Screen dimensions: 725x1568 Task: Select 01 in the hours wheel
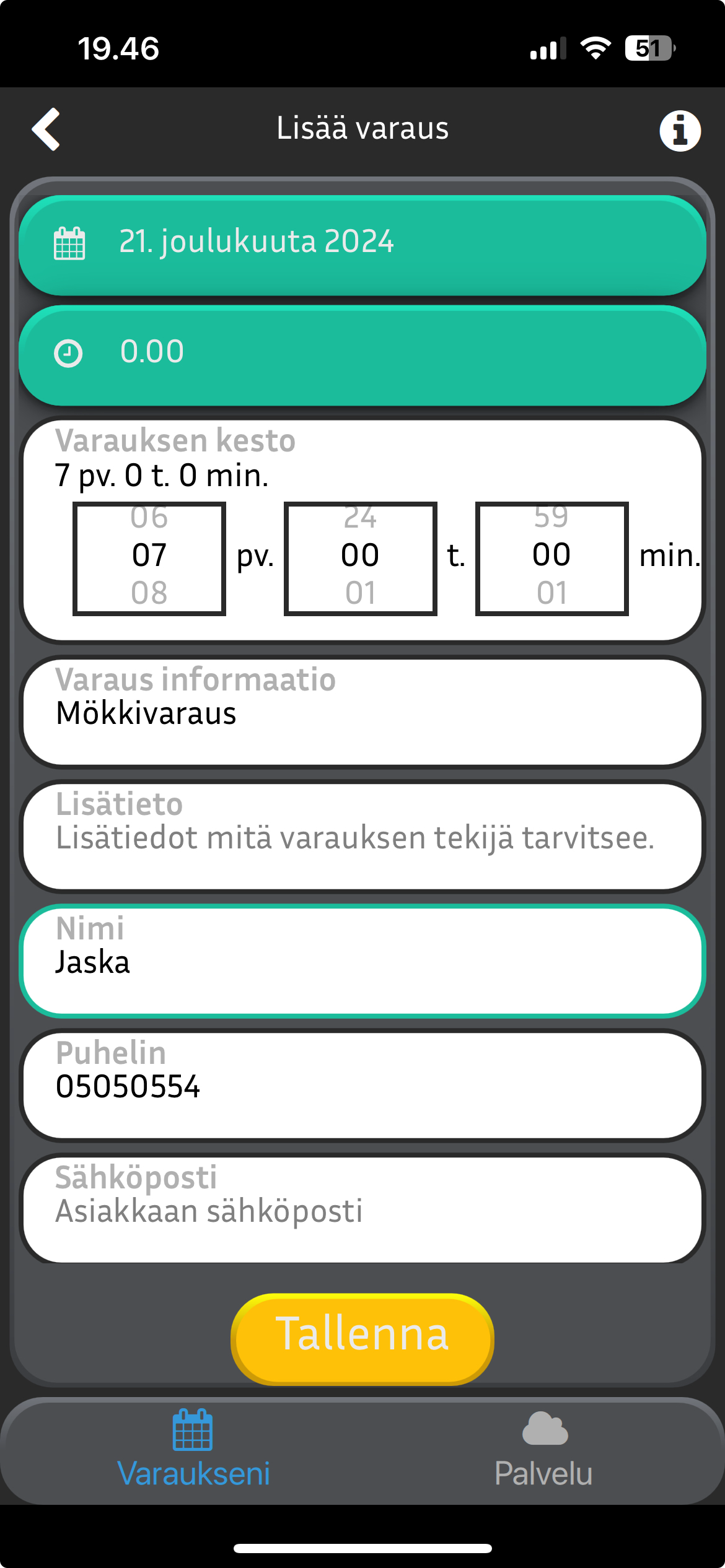tap(360, 593)
